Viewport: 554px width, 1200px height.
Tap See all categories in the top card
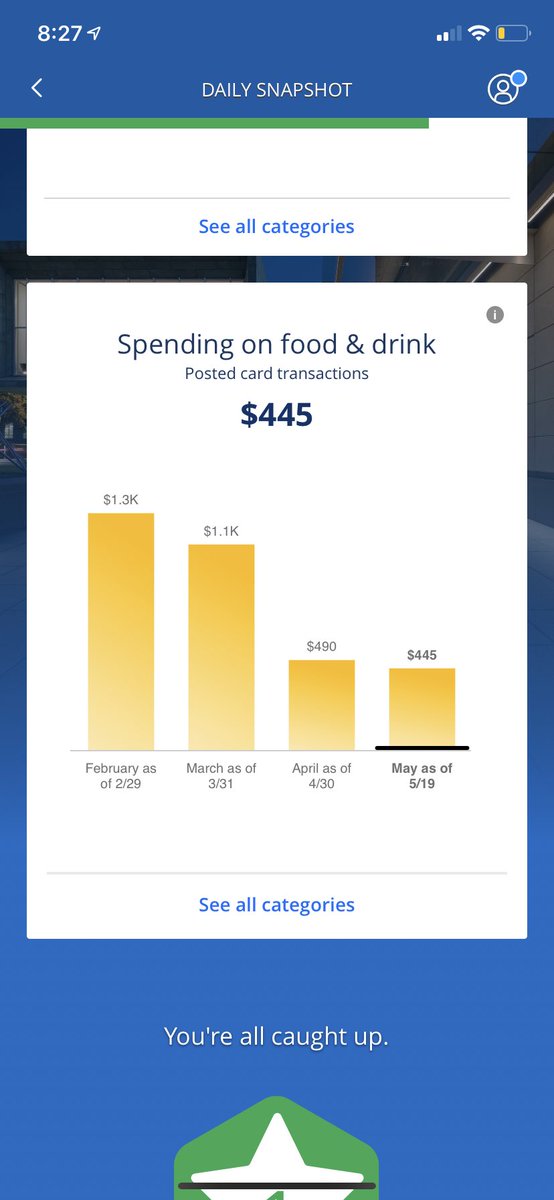click(x=277, y=226)
